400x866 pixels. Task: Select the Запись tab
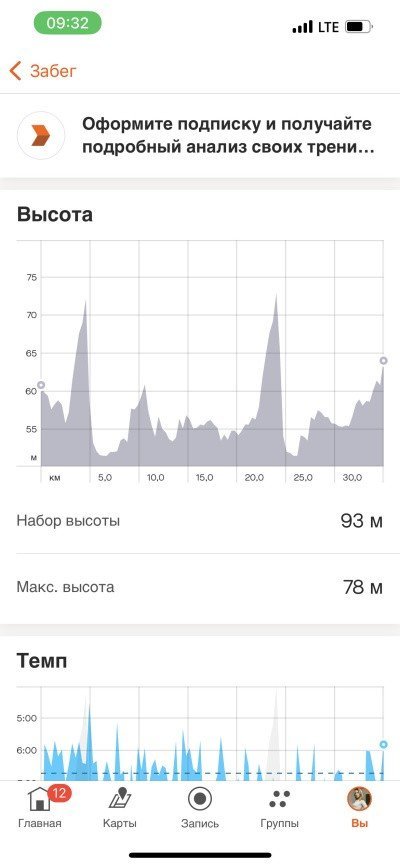(200, 807)
